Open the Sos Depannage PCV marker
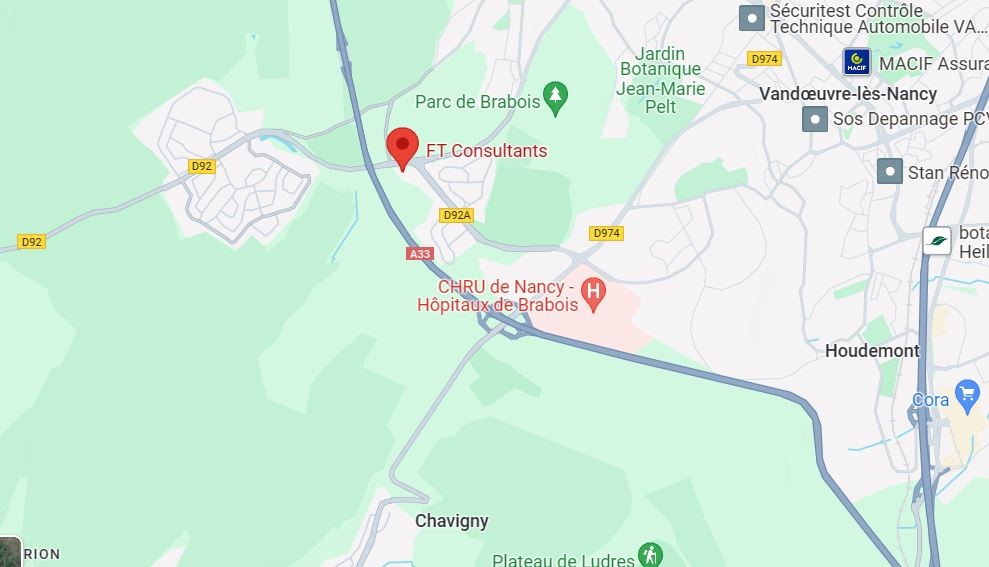 tap(815, 119)
